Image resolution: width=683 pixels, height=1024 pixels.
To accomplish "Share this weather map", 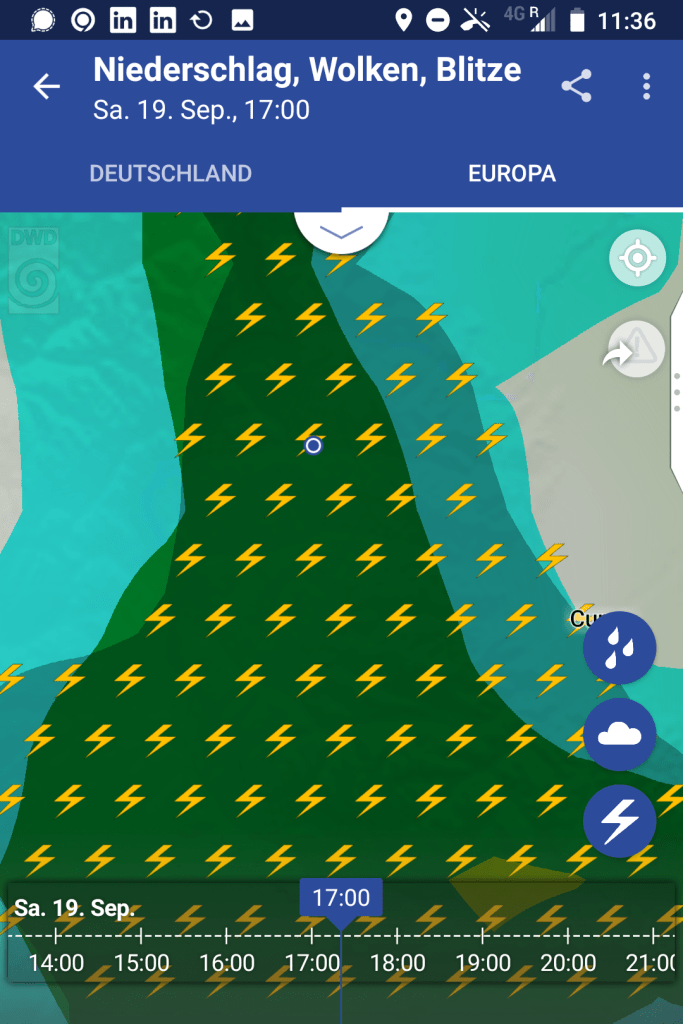I will tap(576, 87).
